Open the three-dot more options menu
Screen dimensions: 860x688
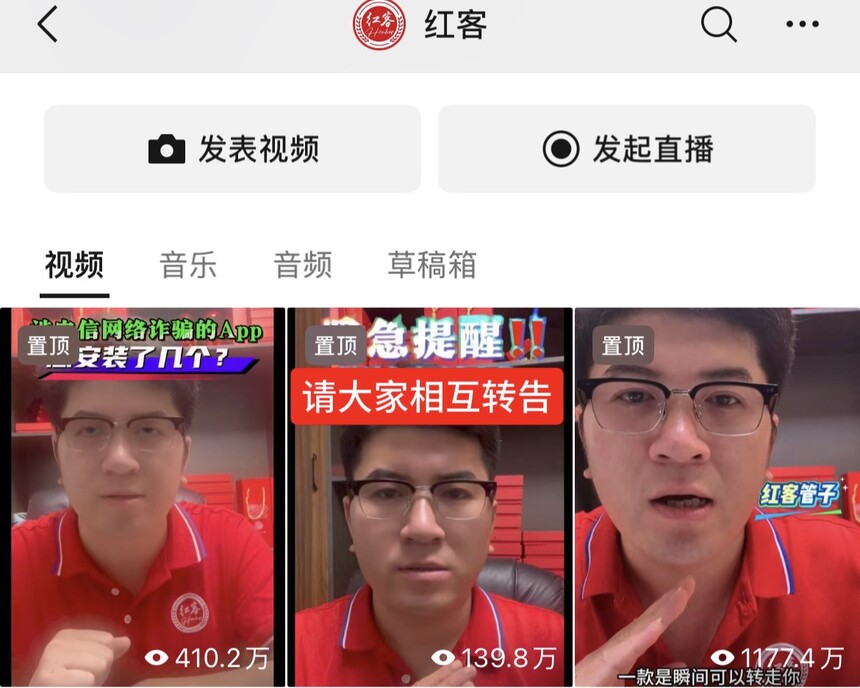[802, 25]
